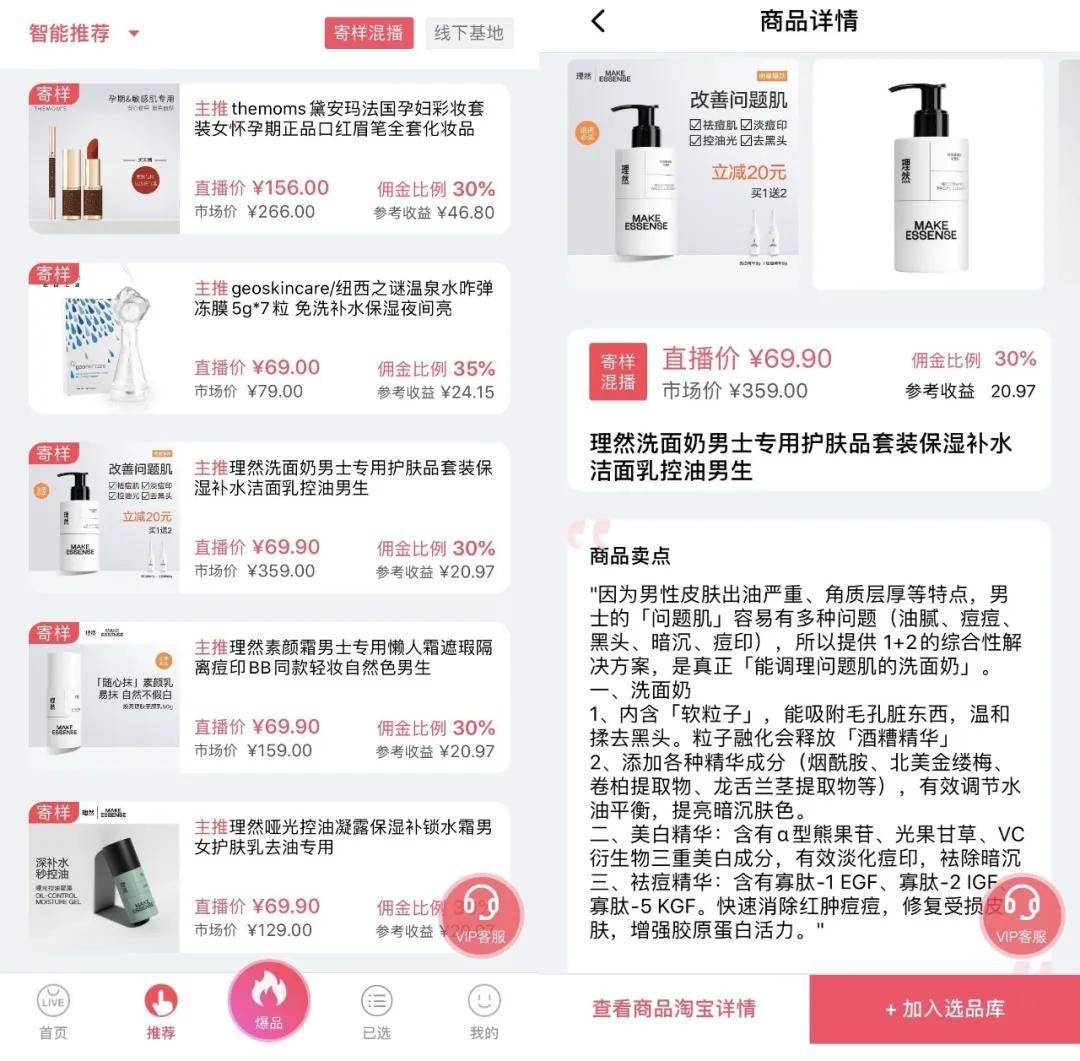Viewport: 1080px width, 1061px height.
Task: Go back from the 商品详情 page
Action: [598, 21]
